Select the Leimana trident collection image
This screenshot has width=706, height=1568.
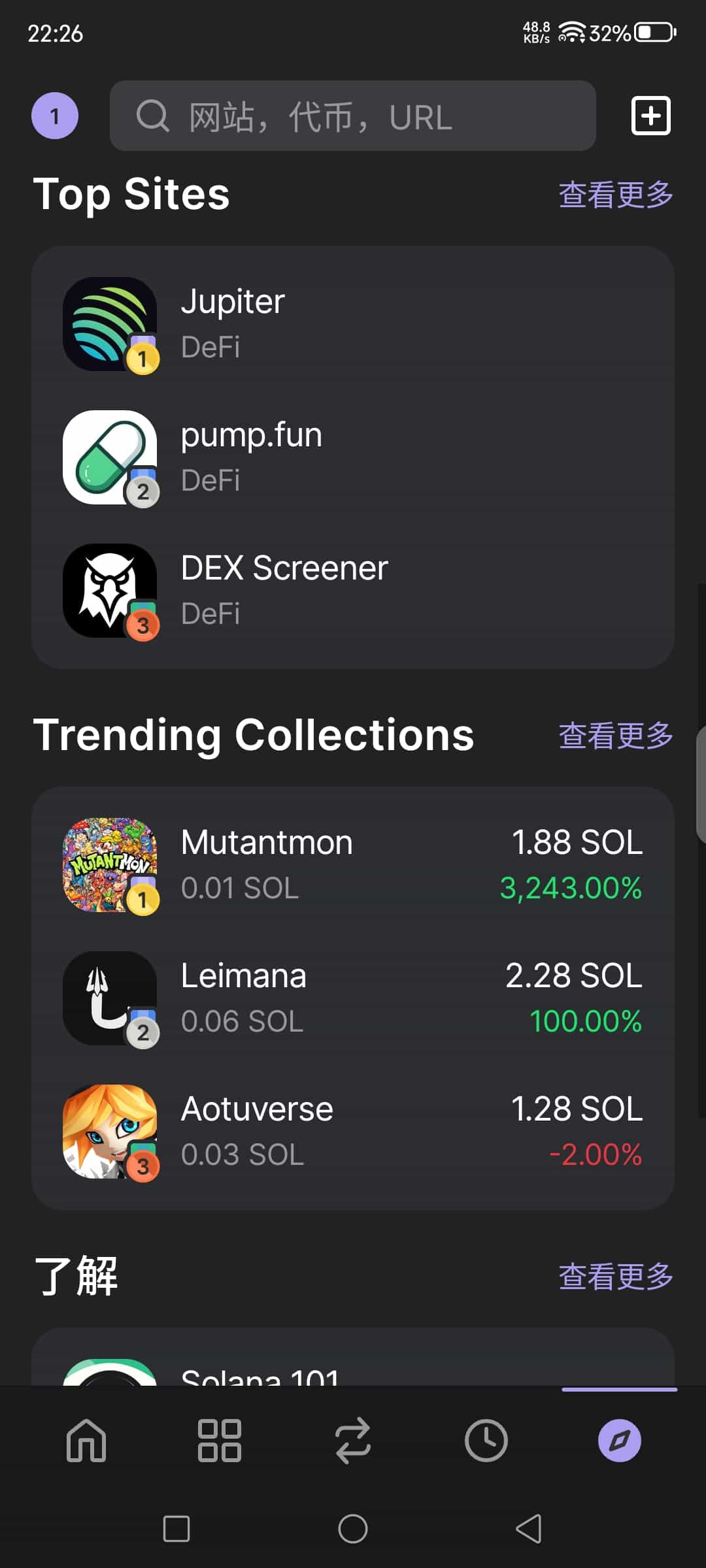tap(110, 998)
